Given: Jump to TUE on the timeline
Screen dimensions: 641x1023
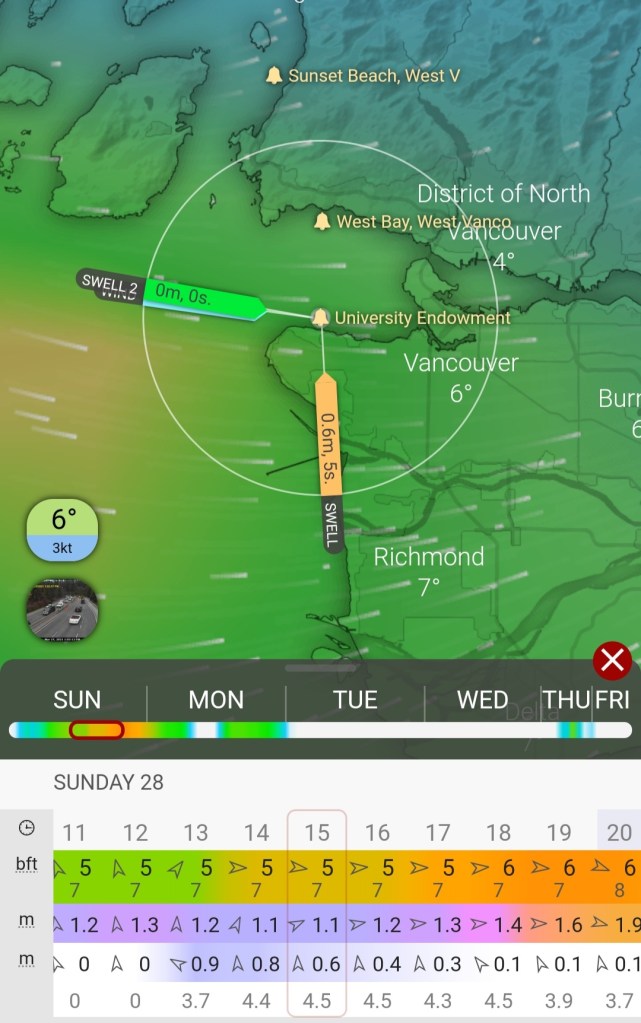Looking at the screenshot, I should (x=355, y=700).
